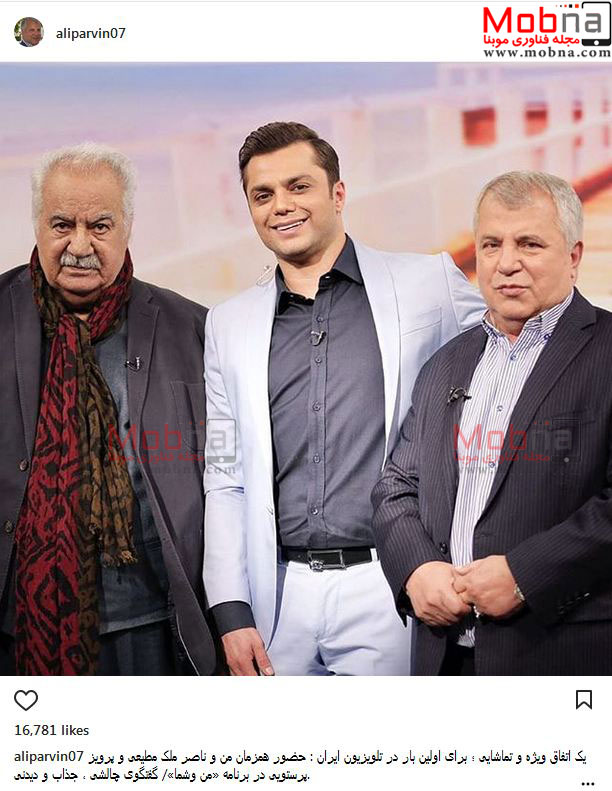The width and height of the screenshot is (612, 791).
Task: Like the post with the heart icon
Action: [x=26, y=700]
